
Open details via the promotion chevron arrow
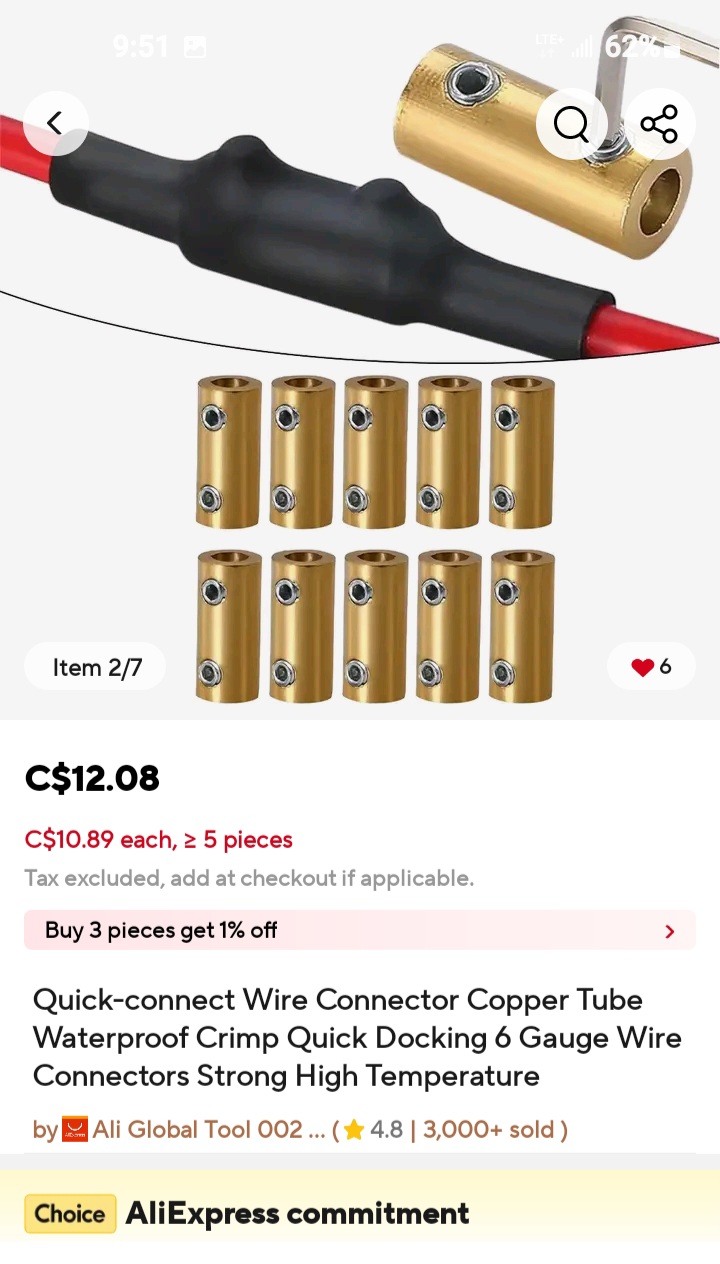[x=668, y=930]
